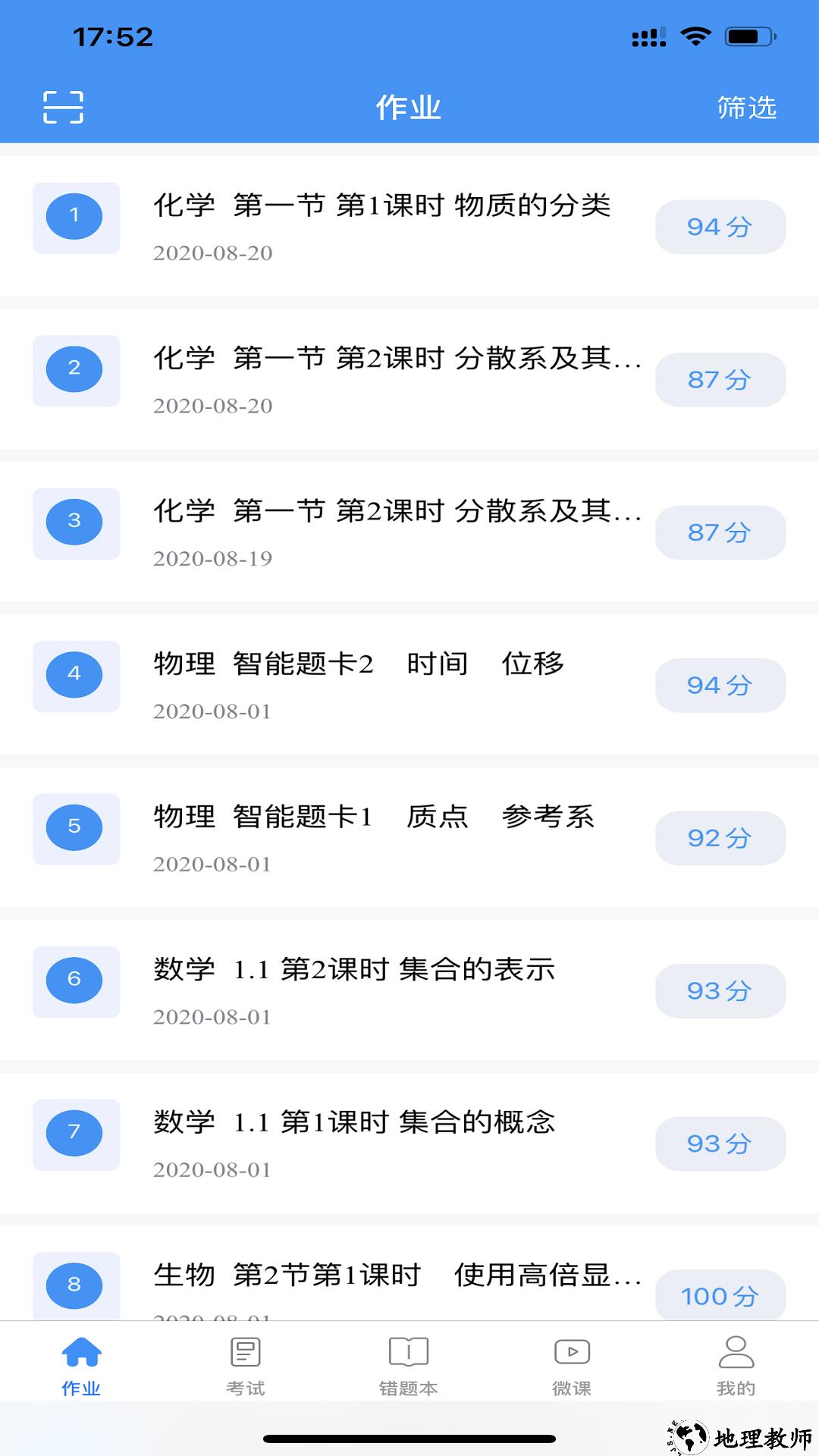This screenshot has height=1456, width=819.
Task: Open assignment 物理 智能题卡1 质点 参考系
Action: (375, 817)
